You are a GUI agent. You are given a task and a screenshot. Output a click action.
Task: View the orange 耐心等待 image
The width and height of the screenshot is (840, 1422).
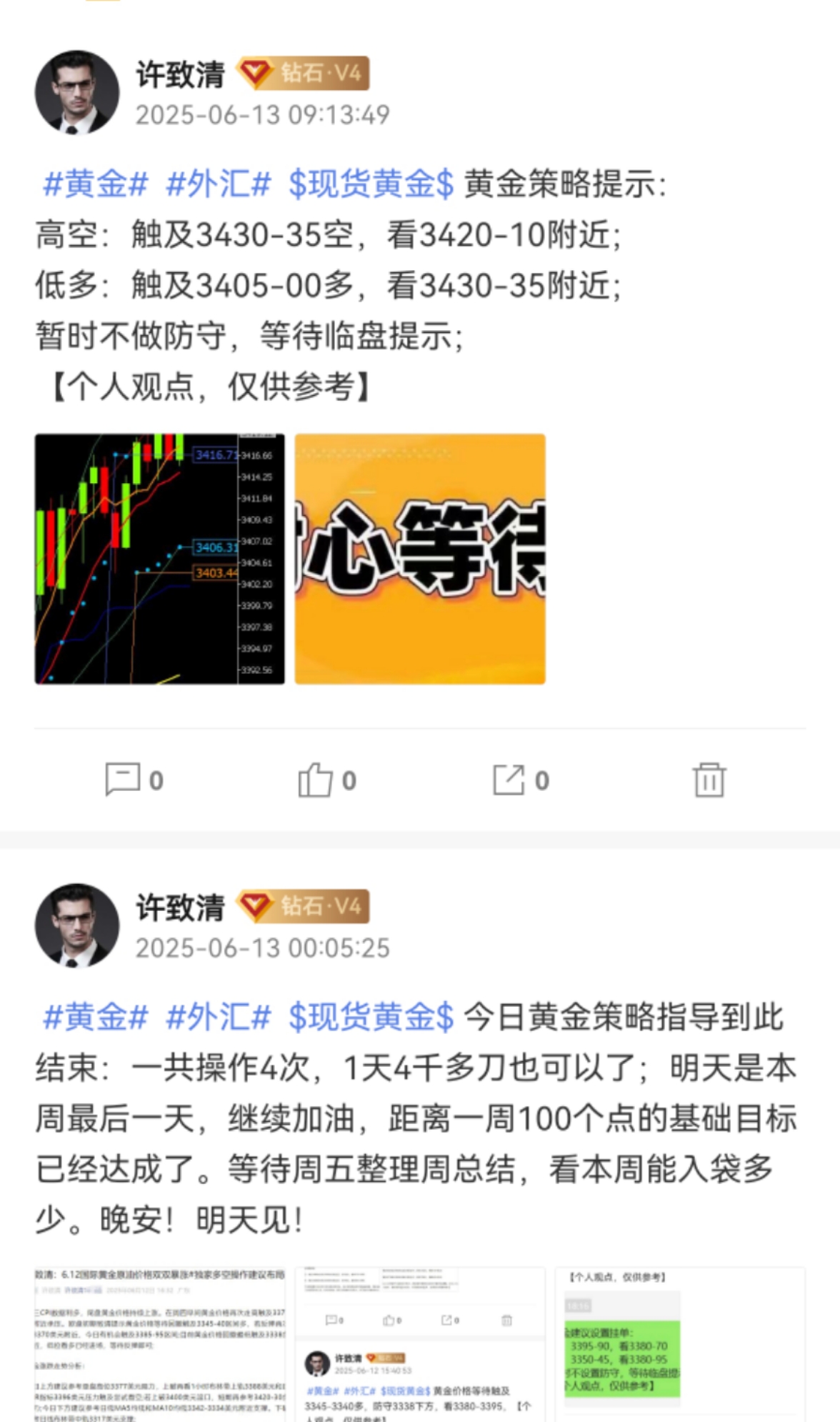[420, 559]
